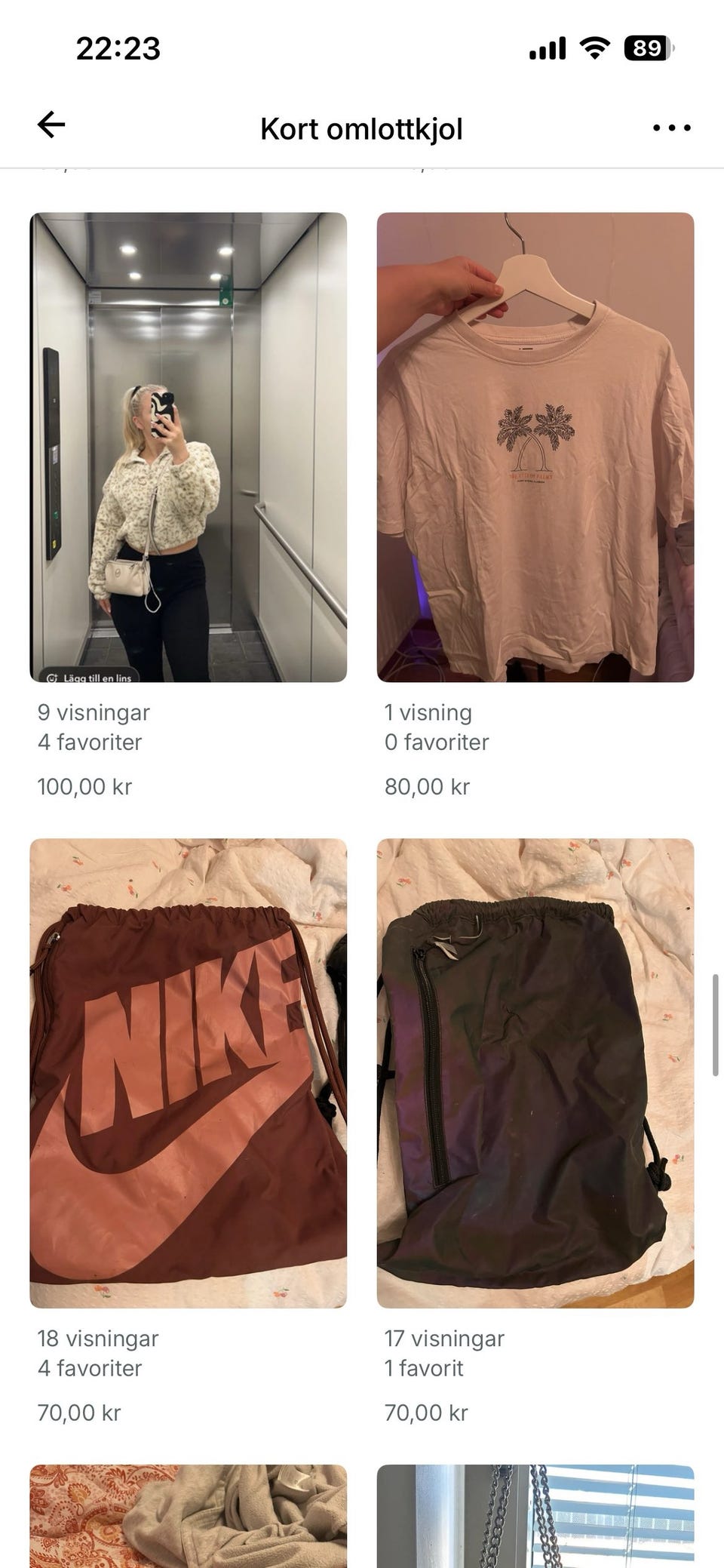
Task: Select the 80,00 kr price label
Action: (427, 786)
